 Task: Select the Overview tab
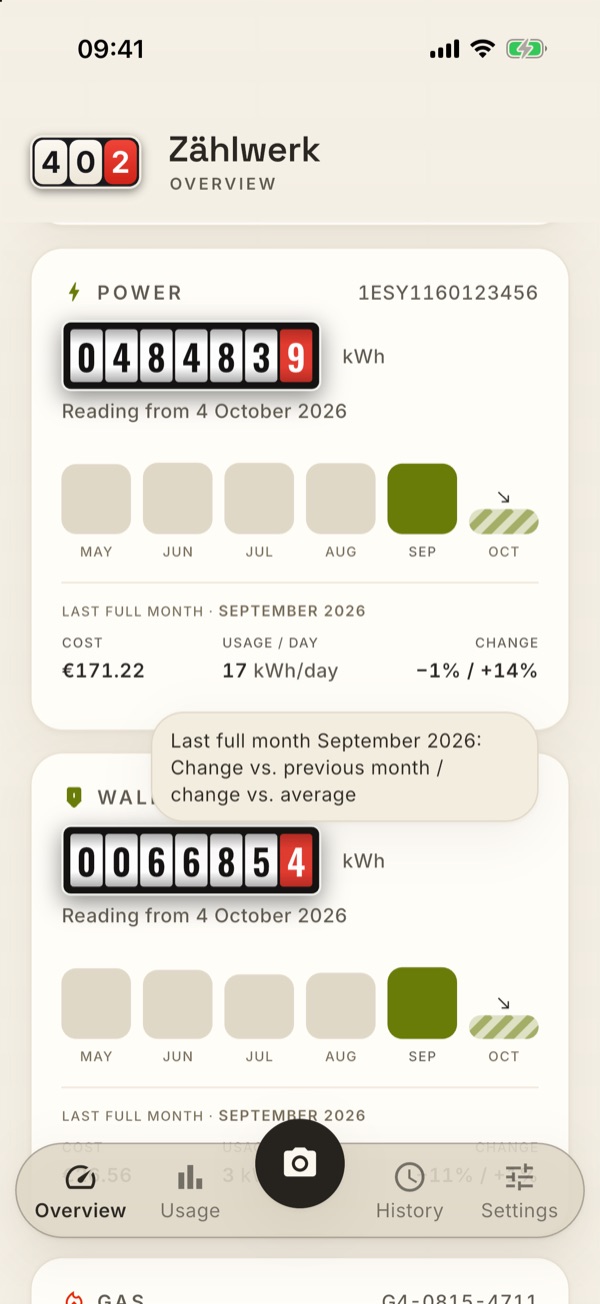[81, 1191]
